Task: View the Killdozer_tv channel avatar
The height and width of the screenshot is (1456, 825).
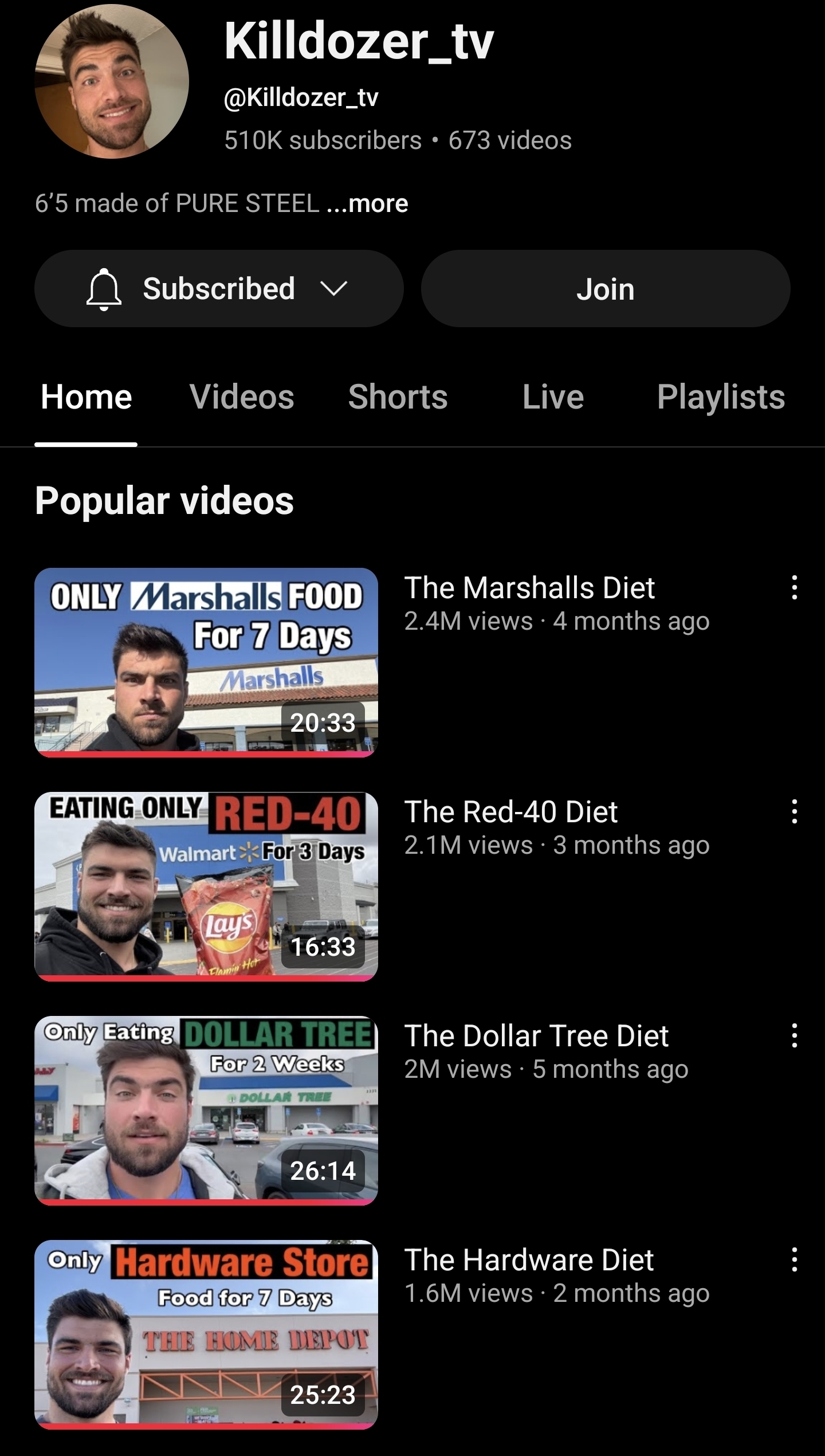Action: tap(112, 81)
